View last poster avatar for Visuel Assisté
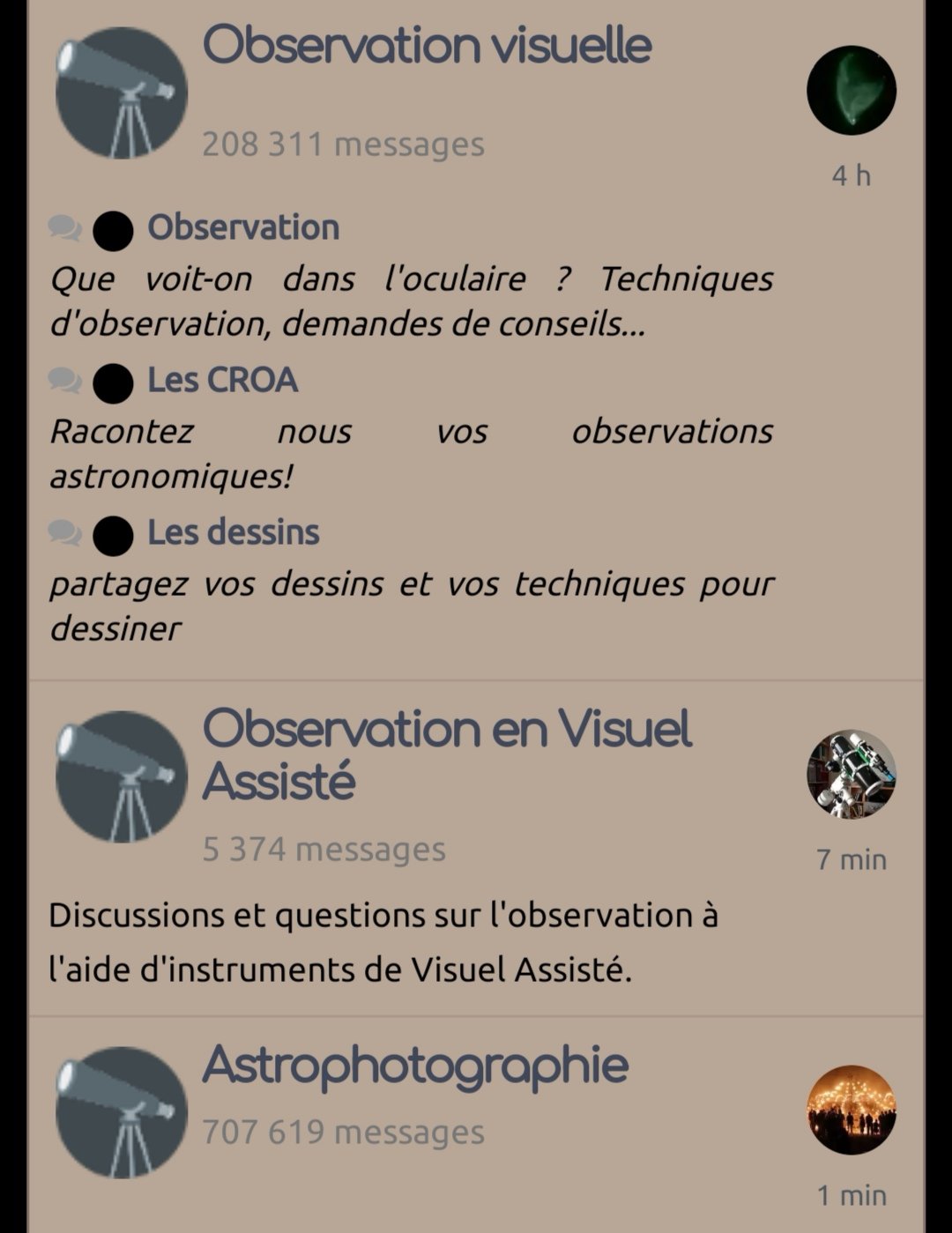 coord(851,774)
